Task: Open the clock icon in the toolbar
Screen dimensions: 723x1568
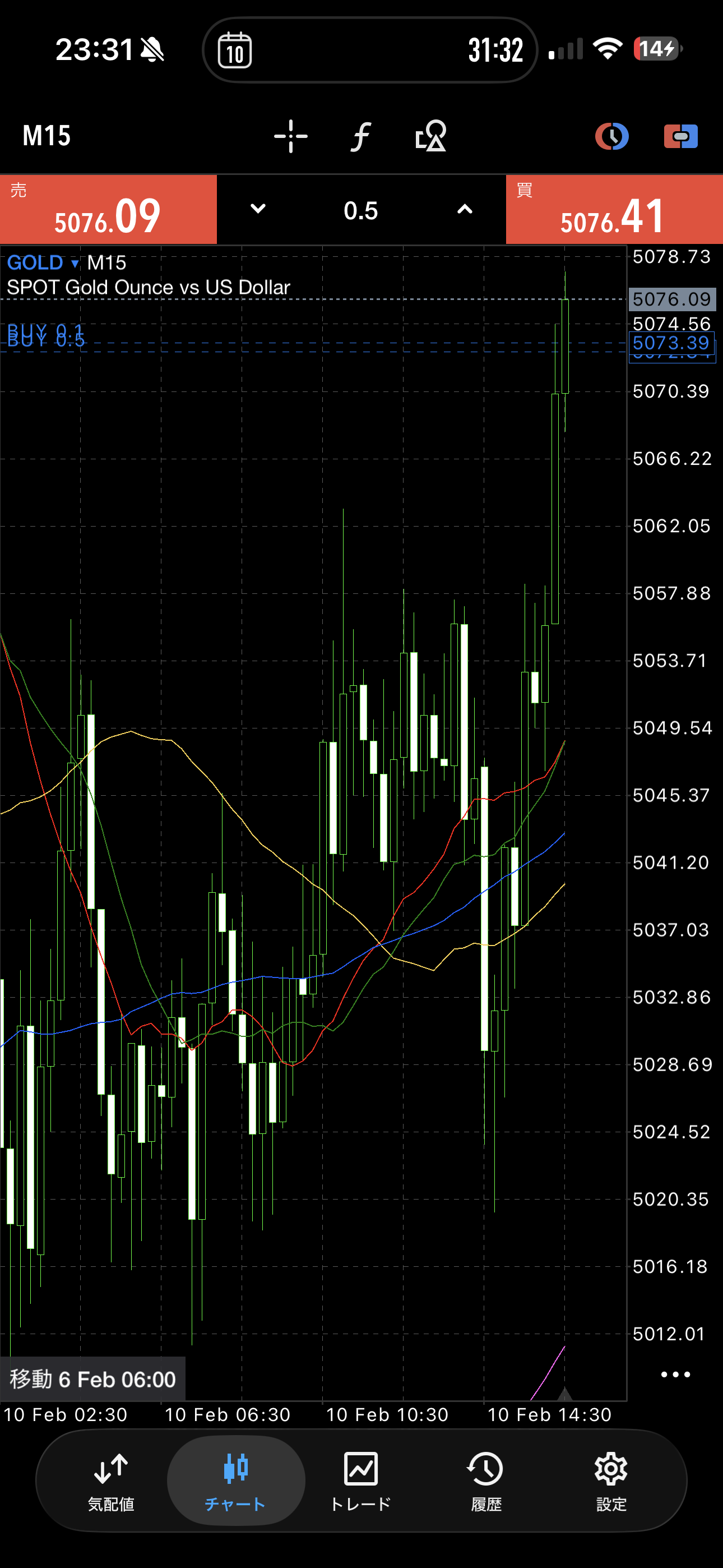Action: point(611,136)
